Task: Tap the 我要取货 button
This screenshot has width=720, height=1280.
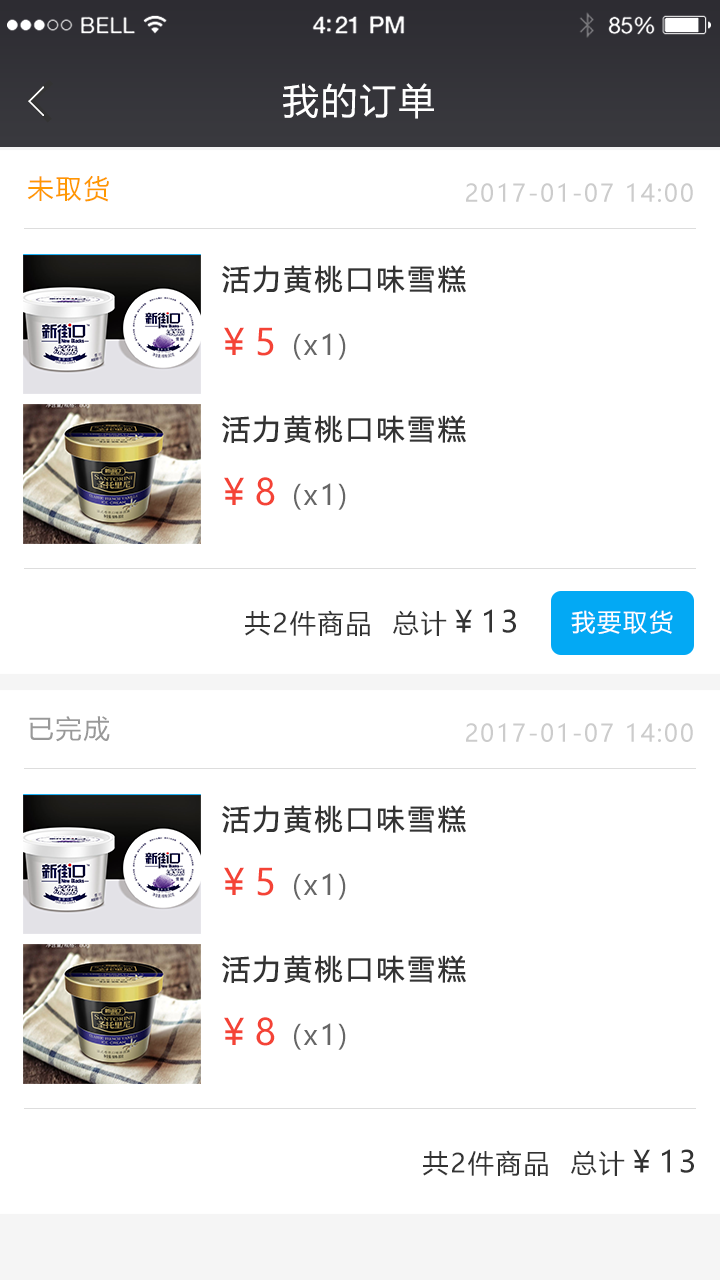Action: click(622, 623)
